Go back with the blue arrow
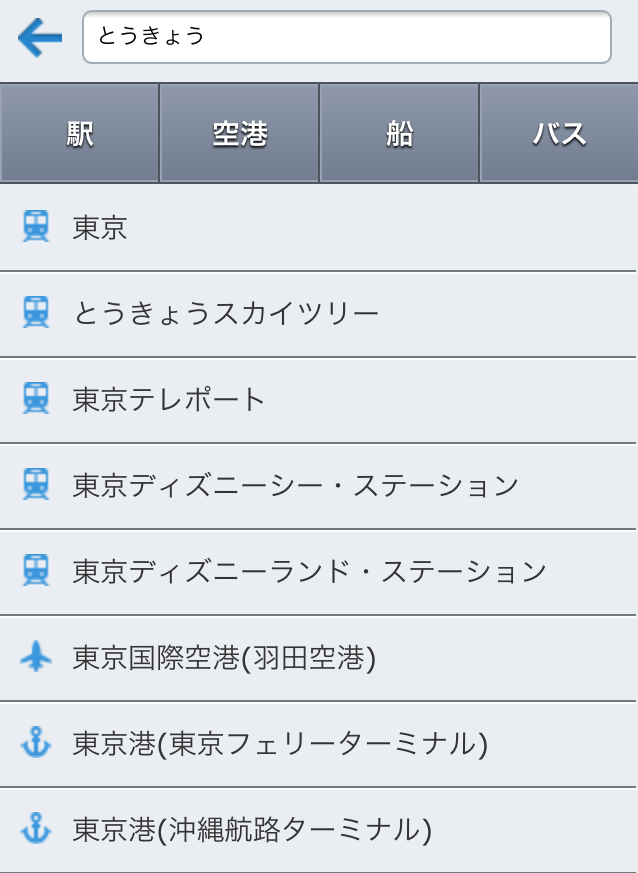The width and height of the screenshot is (638, 873). 40,38
